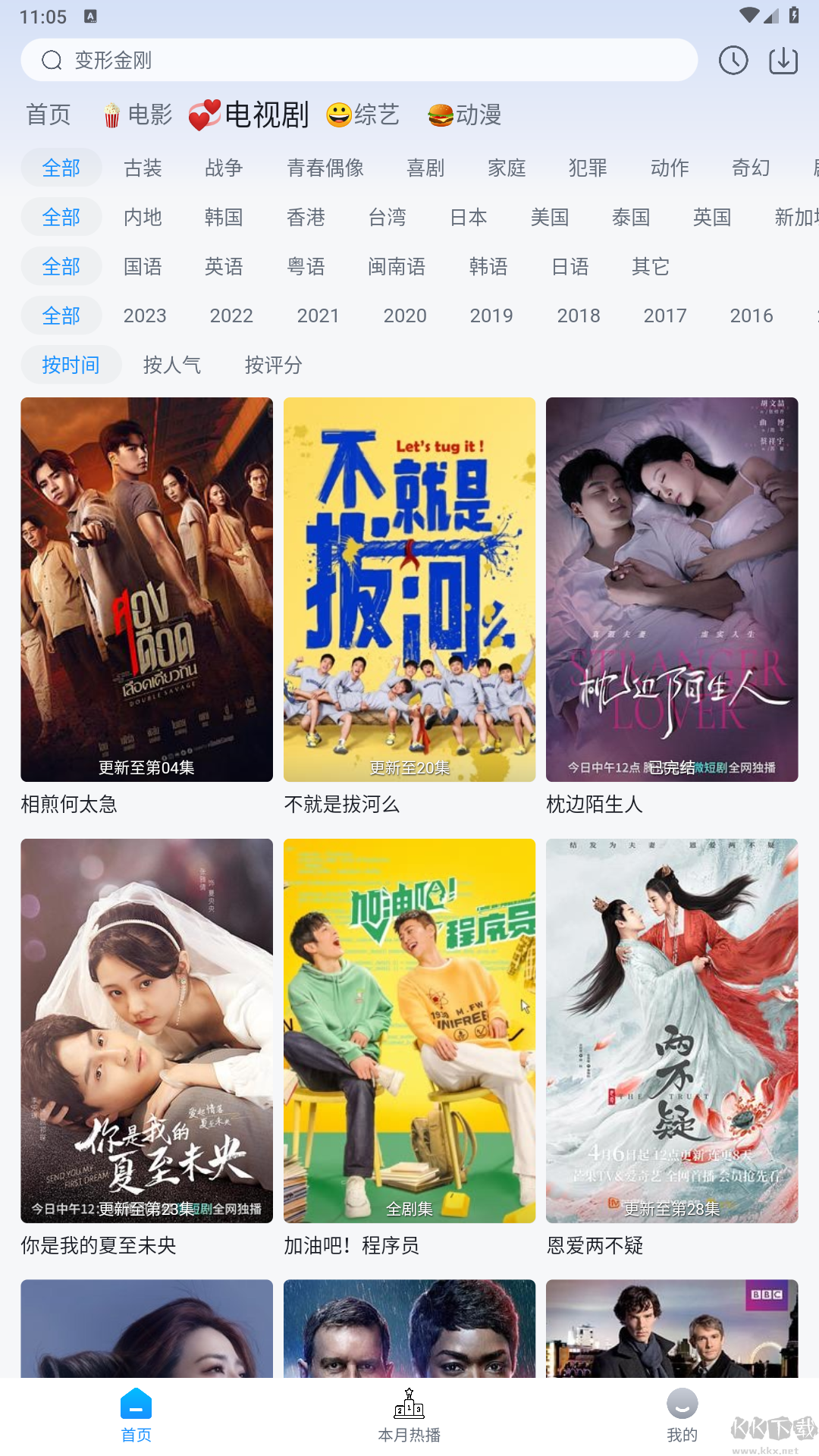Open viewing history via clock icon
The width and height of the screenshot is (819, 1456).
tap(732, 59)
